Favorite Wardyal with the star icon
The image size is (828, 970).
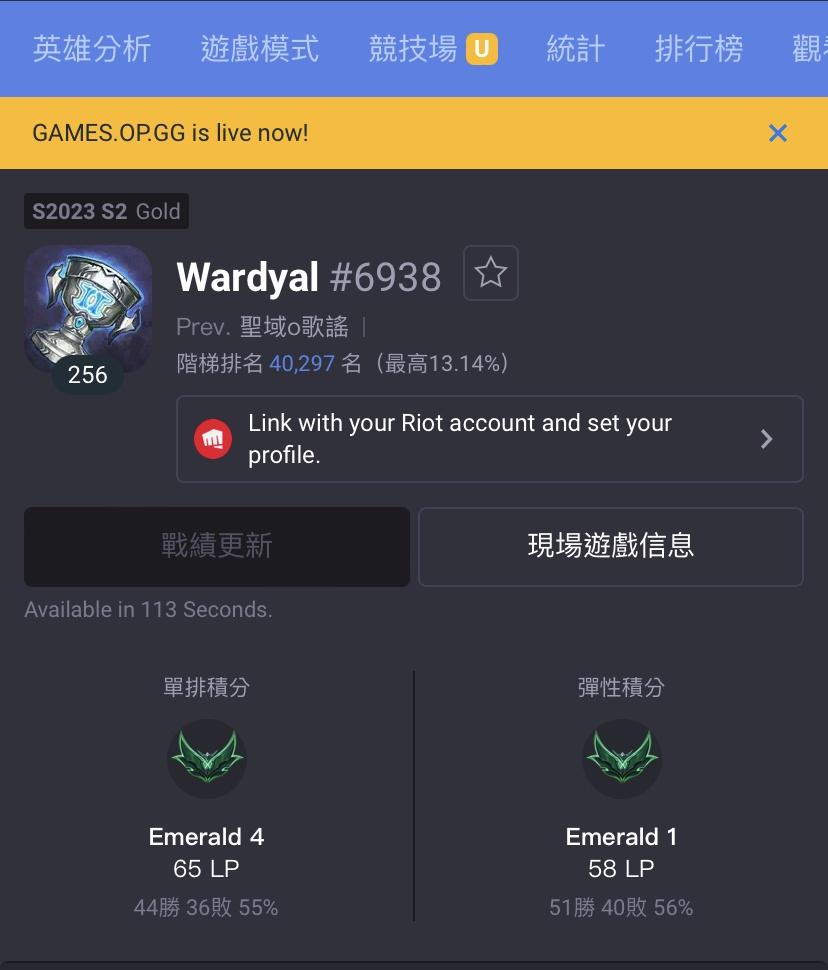click(x=490, y=273)
